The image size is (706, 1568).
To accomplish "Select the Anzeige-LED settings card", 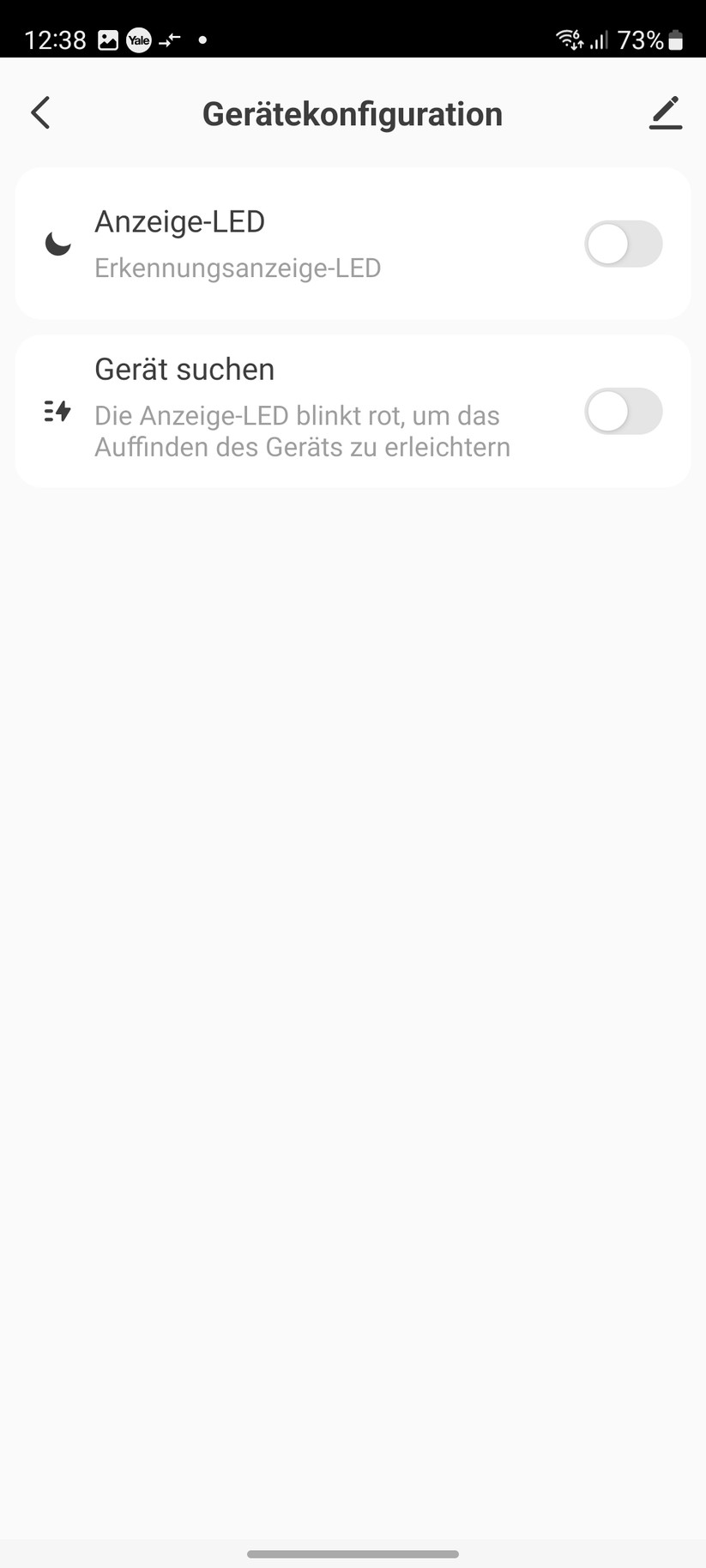I will pos(353,244).
